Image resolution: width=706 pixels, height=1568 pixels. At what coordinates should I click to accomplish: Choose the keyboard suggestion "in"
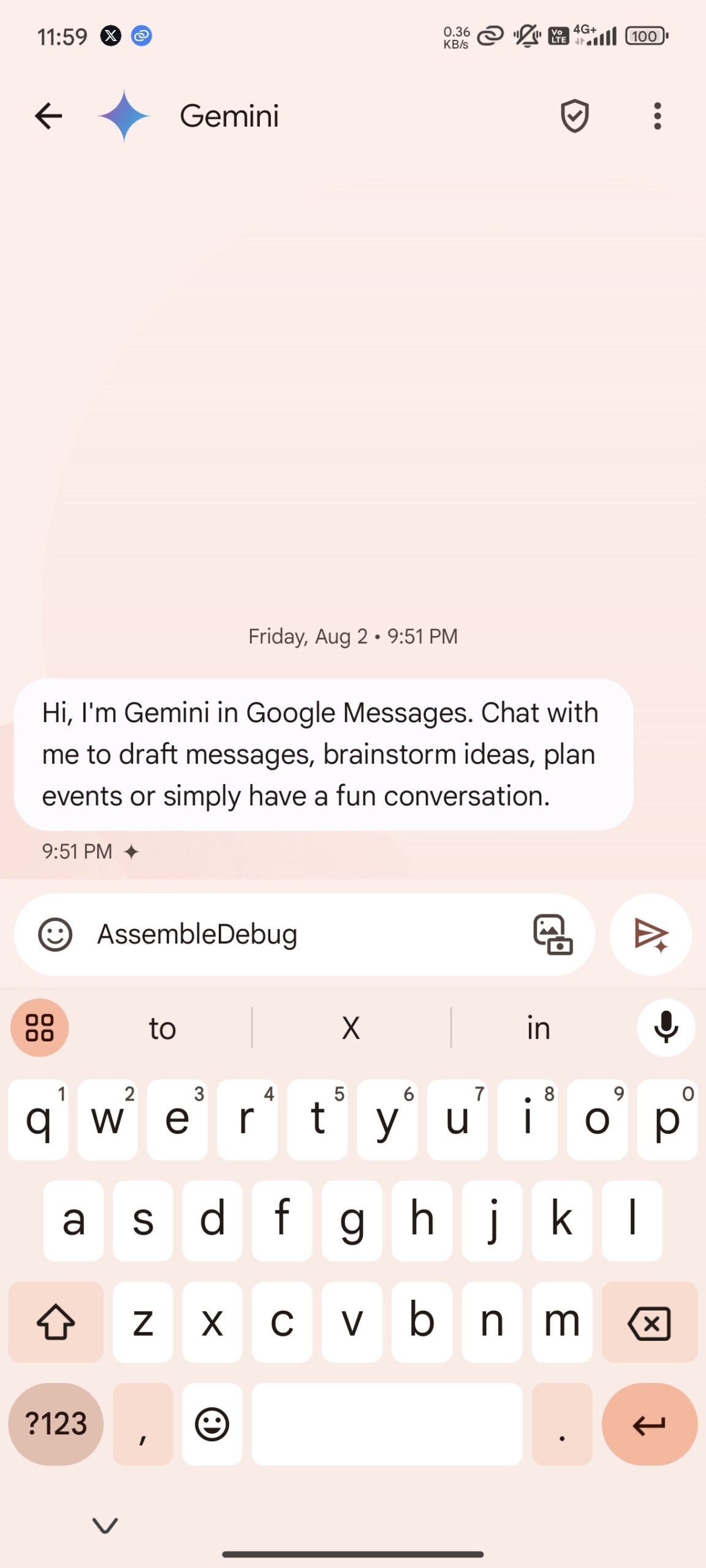[x=538, y=1028]
